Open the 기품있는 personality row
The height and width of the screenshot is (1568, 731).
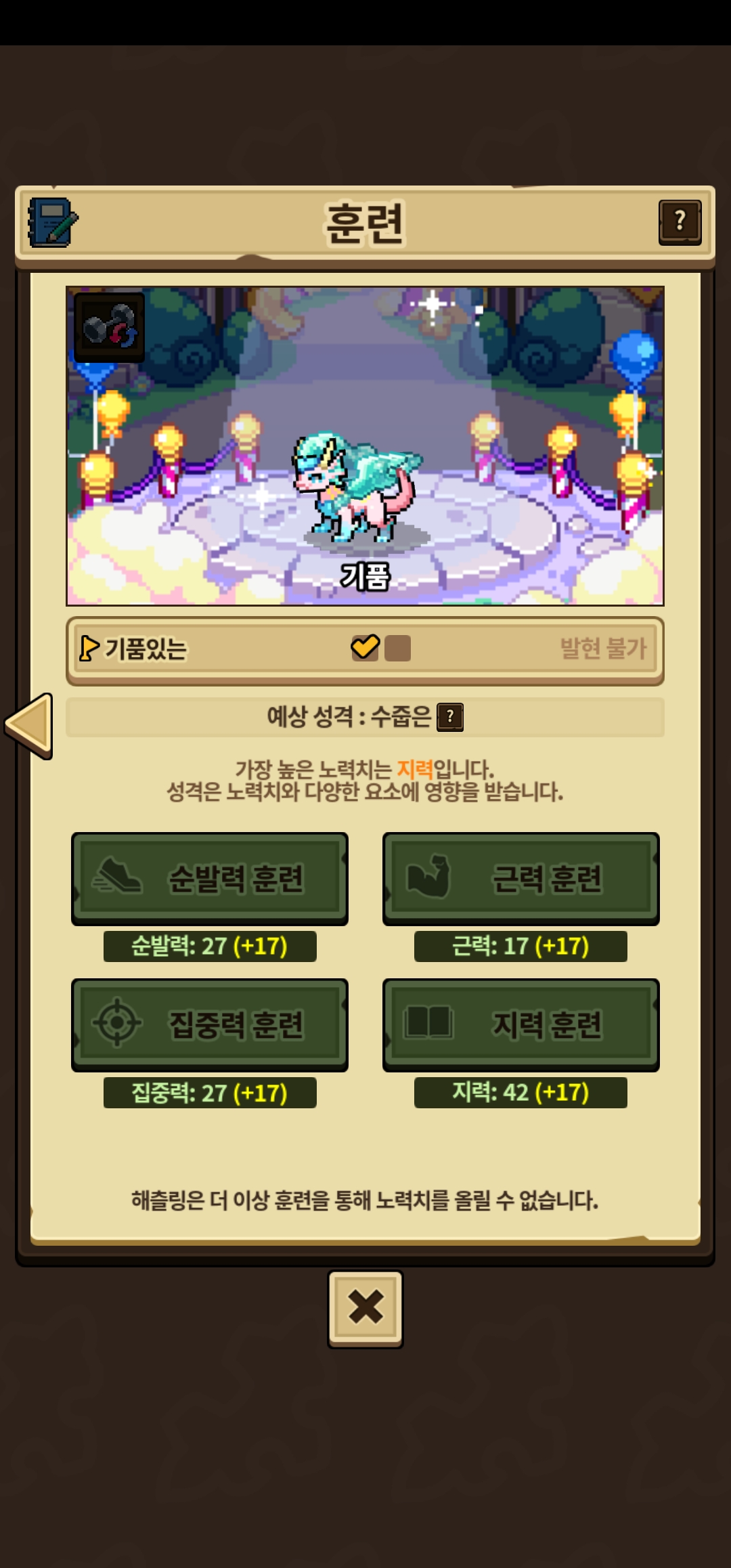pos(365,649)
